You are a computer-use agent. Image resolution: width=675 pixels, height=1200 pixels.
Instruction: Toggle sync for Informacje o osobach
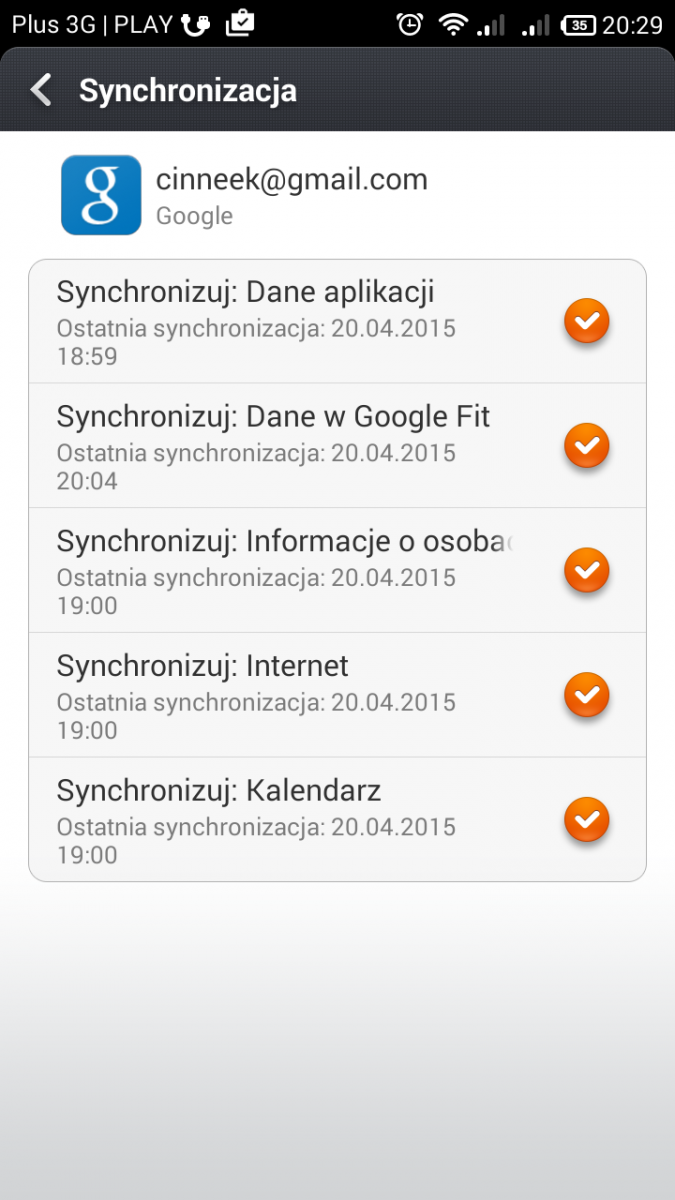[x=587, y=571]
